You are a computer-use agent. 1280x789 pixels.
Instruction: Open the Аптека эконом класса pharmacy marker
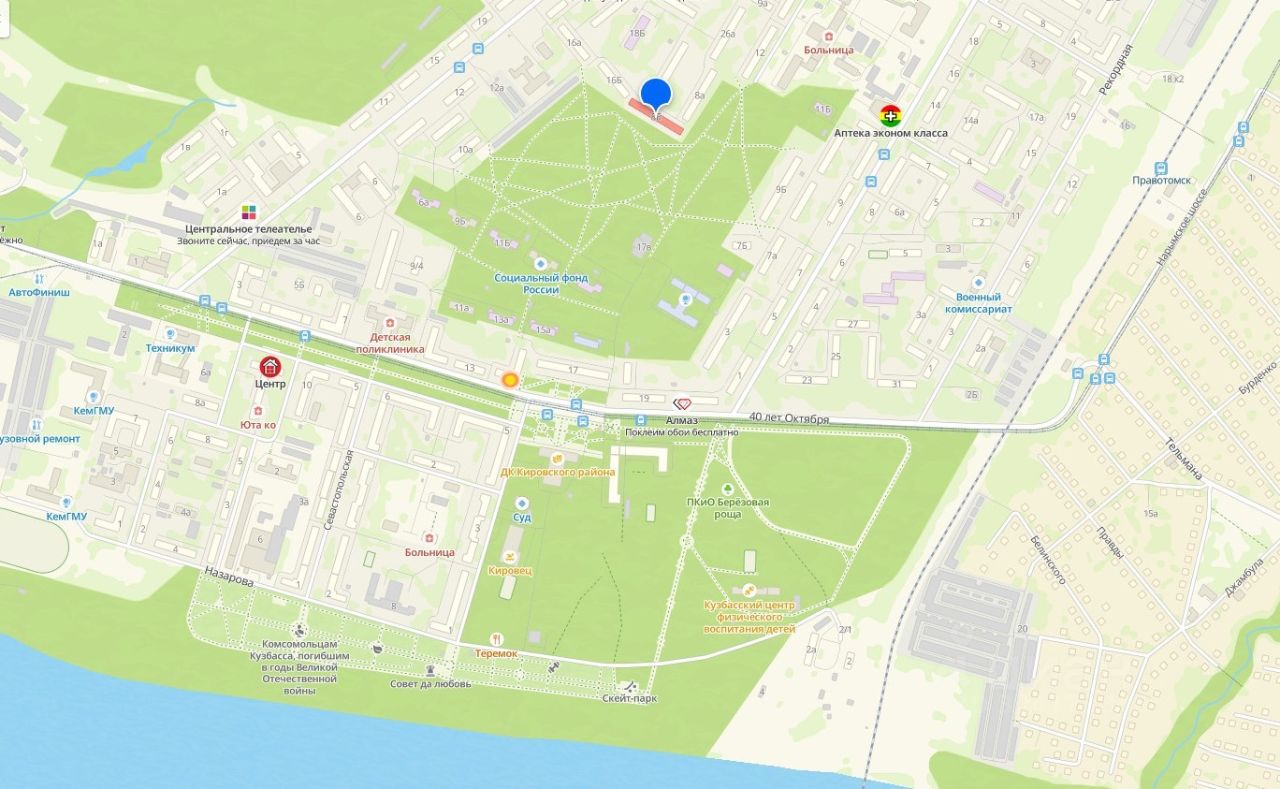click(890, 115)
